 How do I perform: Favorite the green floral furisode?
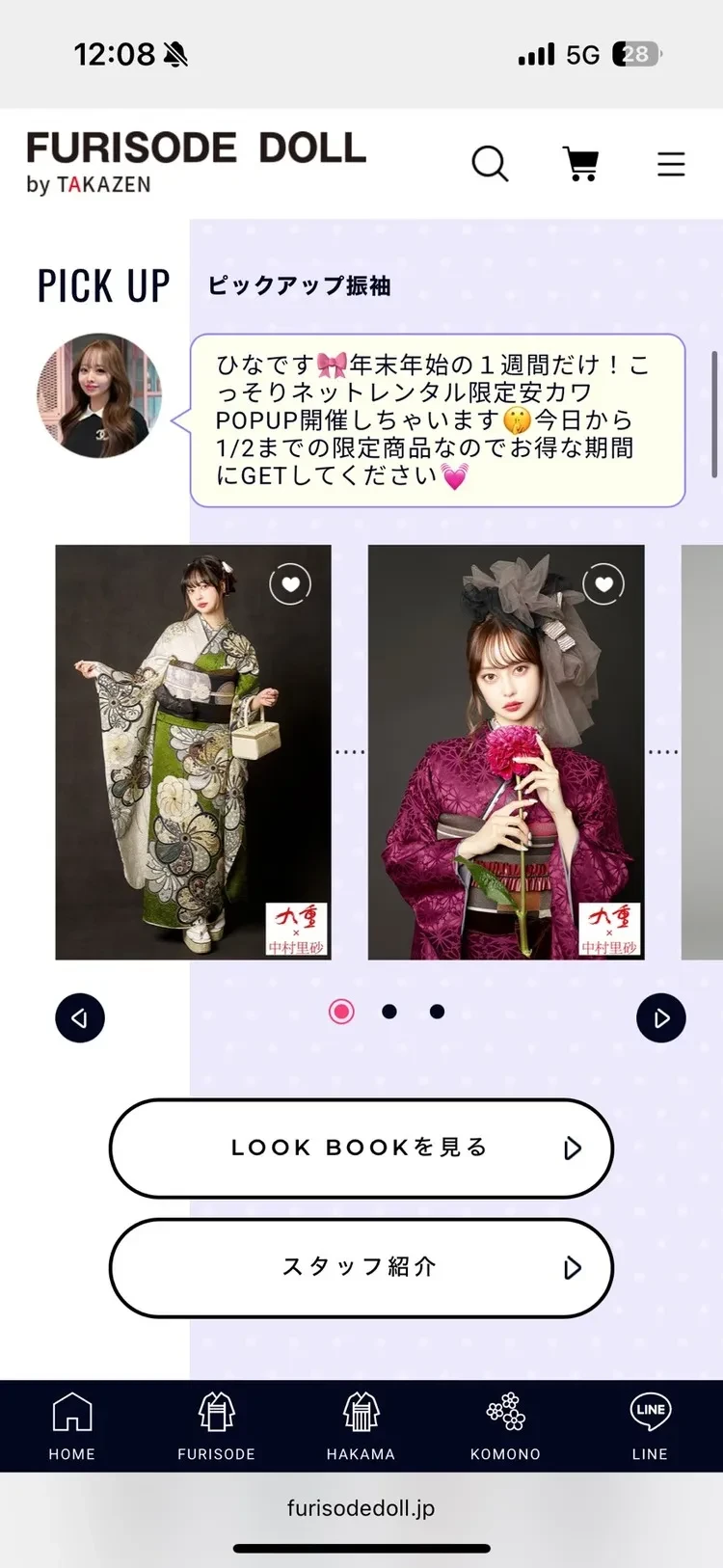290,583
